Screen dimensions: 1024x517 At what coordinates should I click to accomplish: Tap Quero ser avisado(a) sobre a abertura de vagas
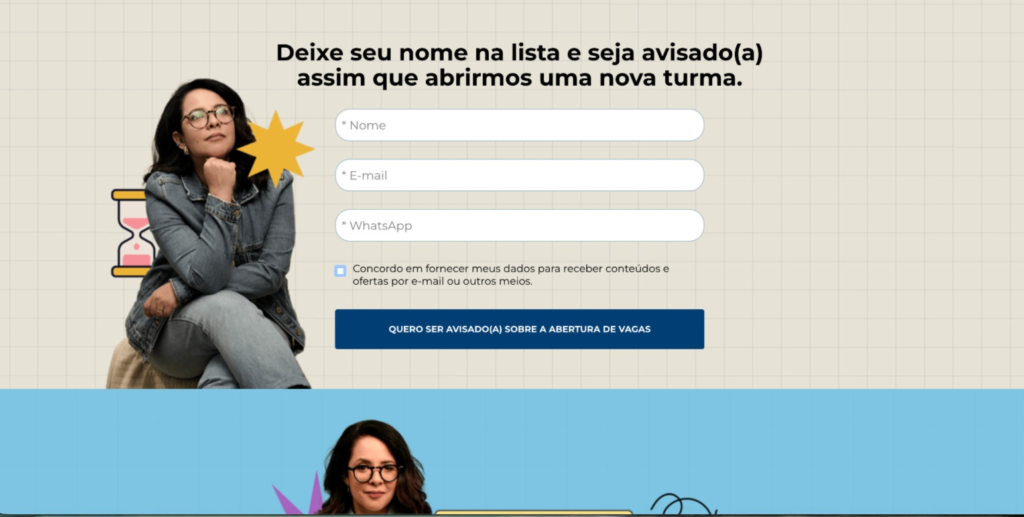point(519,329)
